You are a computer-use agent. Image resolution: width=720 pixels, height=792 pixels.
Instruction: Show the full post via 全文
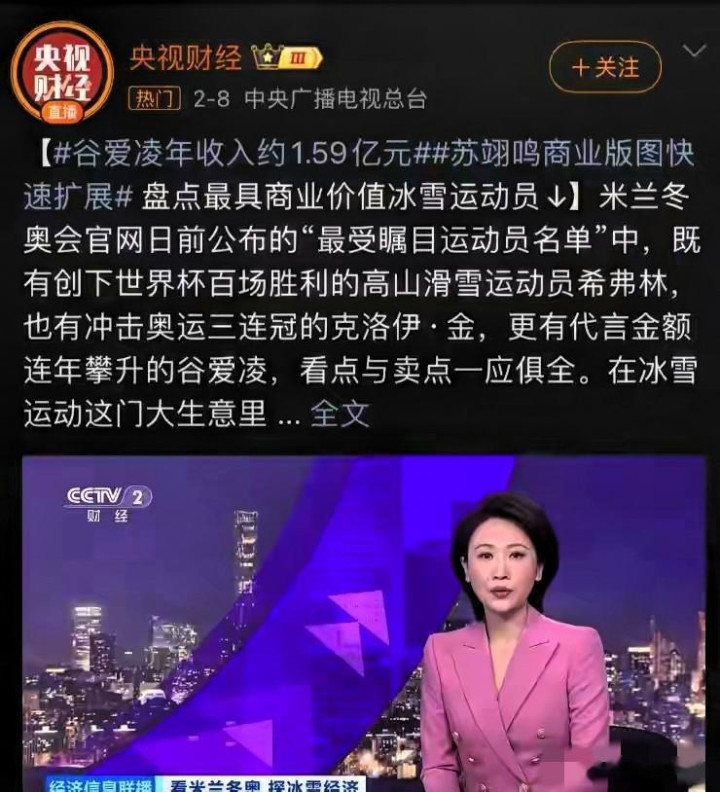(340, 413)
